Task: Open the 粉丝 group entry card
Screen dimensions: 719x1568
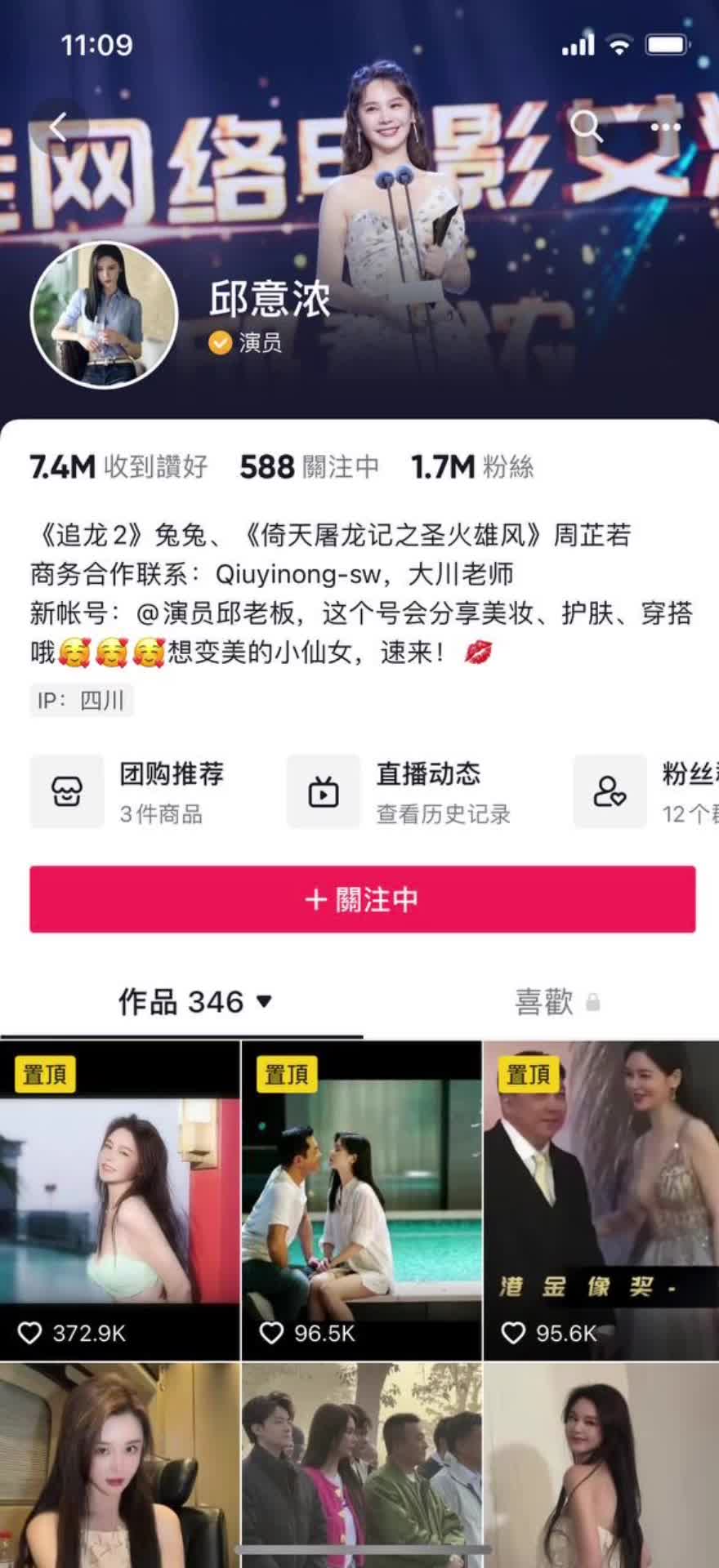Action: (x=645, y=791)
